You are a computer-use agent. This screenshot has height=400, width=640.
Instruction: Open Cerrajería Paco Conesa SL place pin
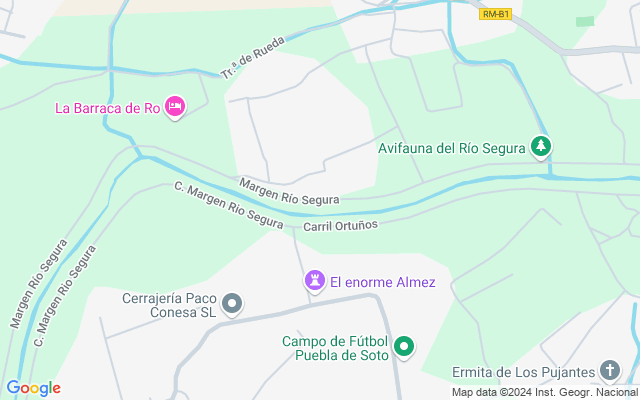pyautogui.click(x=232, y=304)
